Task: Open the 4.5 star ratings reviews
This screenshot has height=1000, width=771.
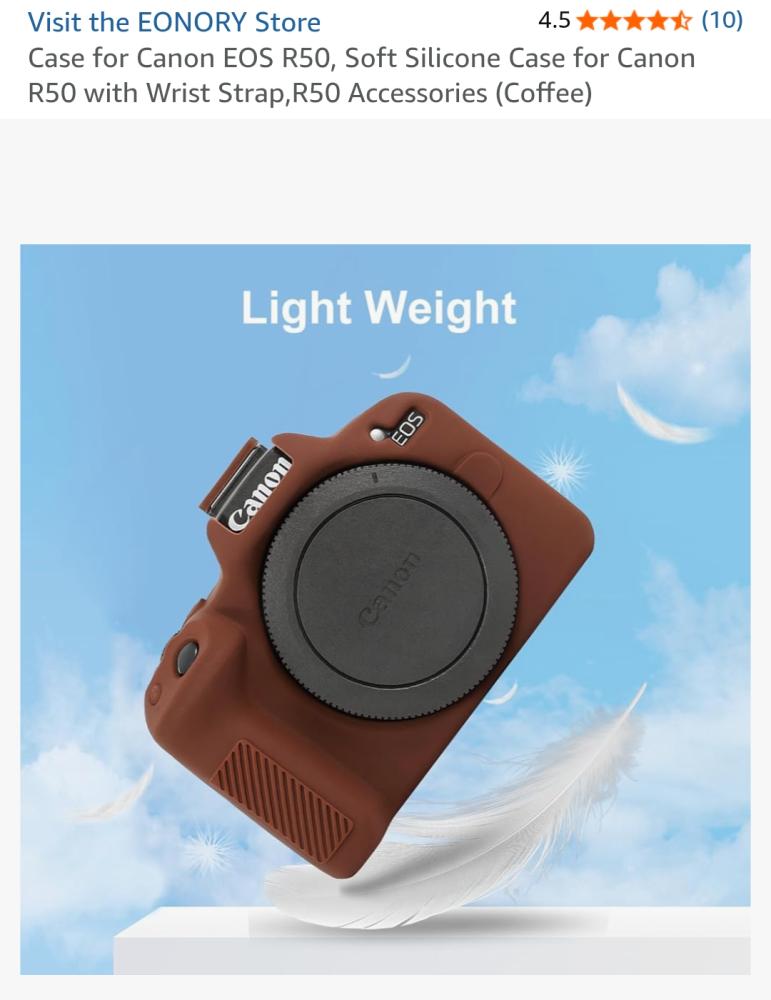Action: point(634,20)
